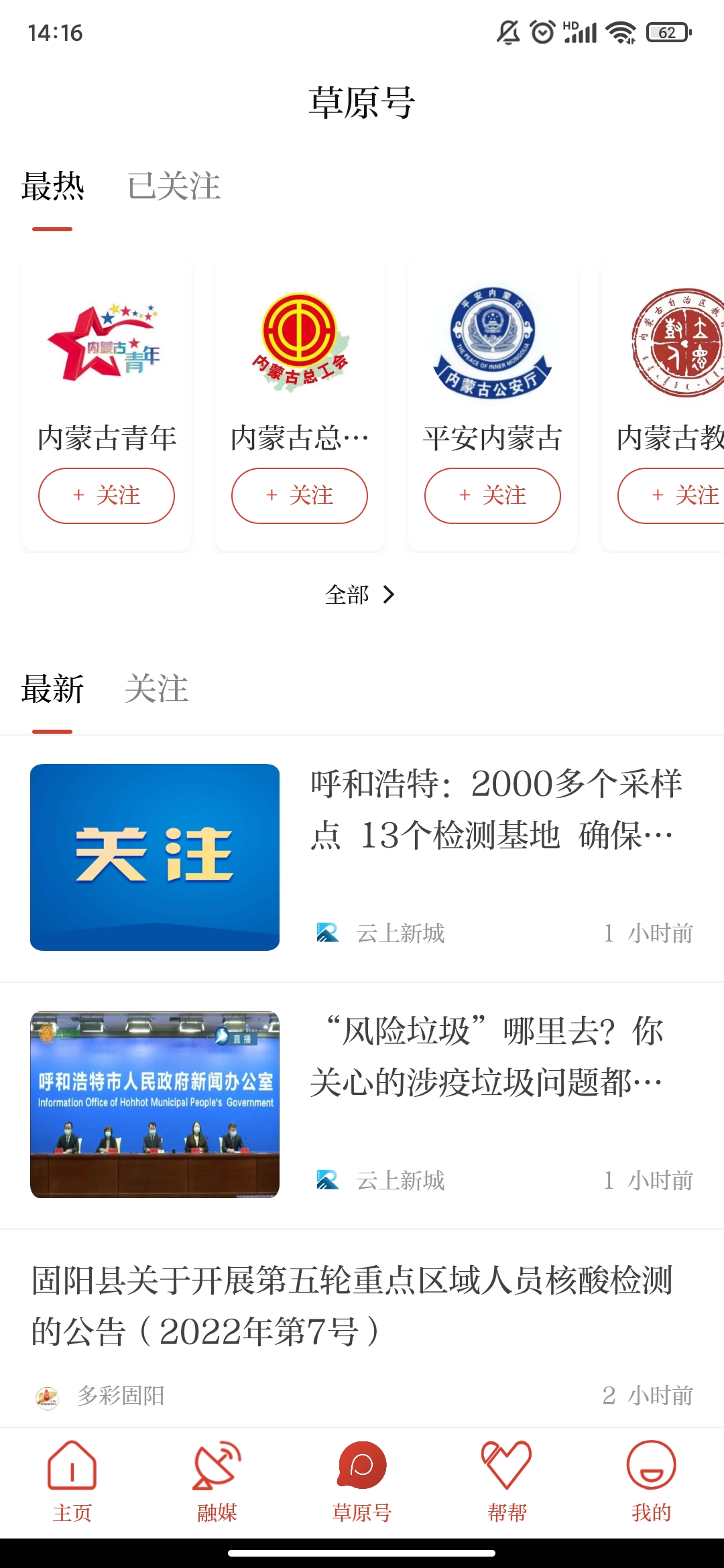724x1568 pixels.
Task: Check the battery level indicator
Action: point(667,30)
